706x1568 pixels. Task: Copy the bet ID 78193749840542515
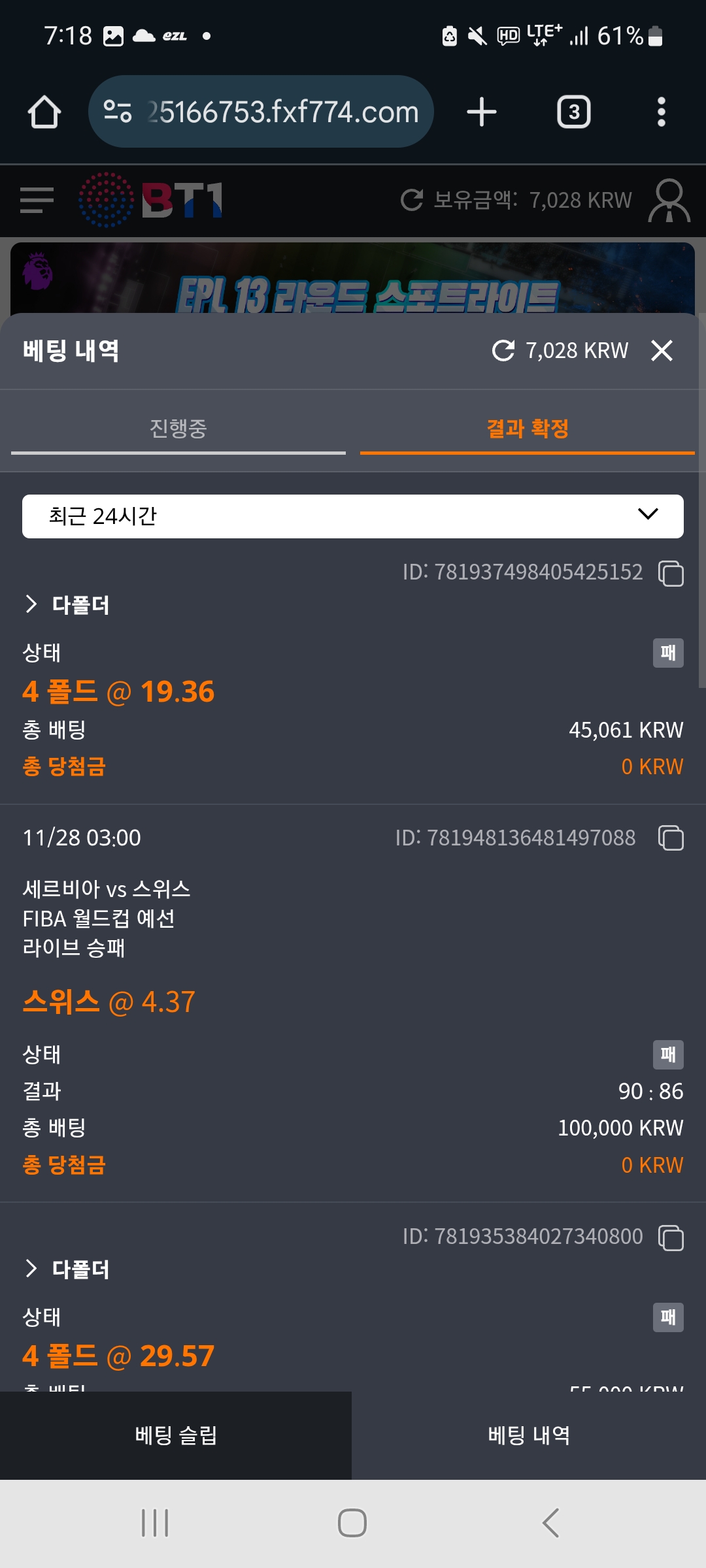click(x=671, y=574)
